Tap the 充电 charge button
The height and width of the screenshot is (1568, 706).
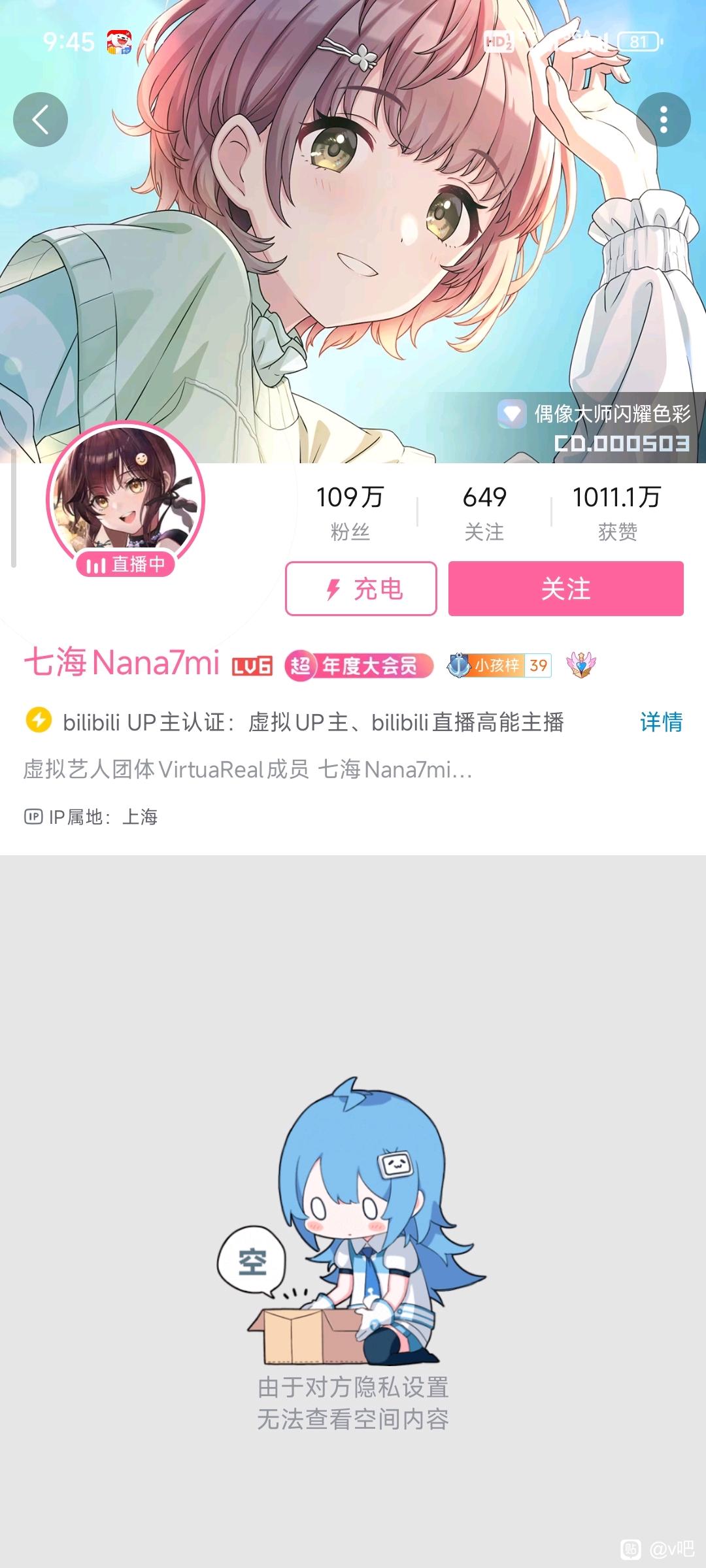(361, 589)
